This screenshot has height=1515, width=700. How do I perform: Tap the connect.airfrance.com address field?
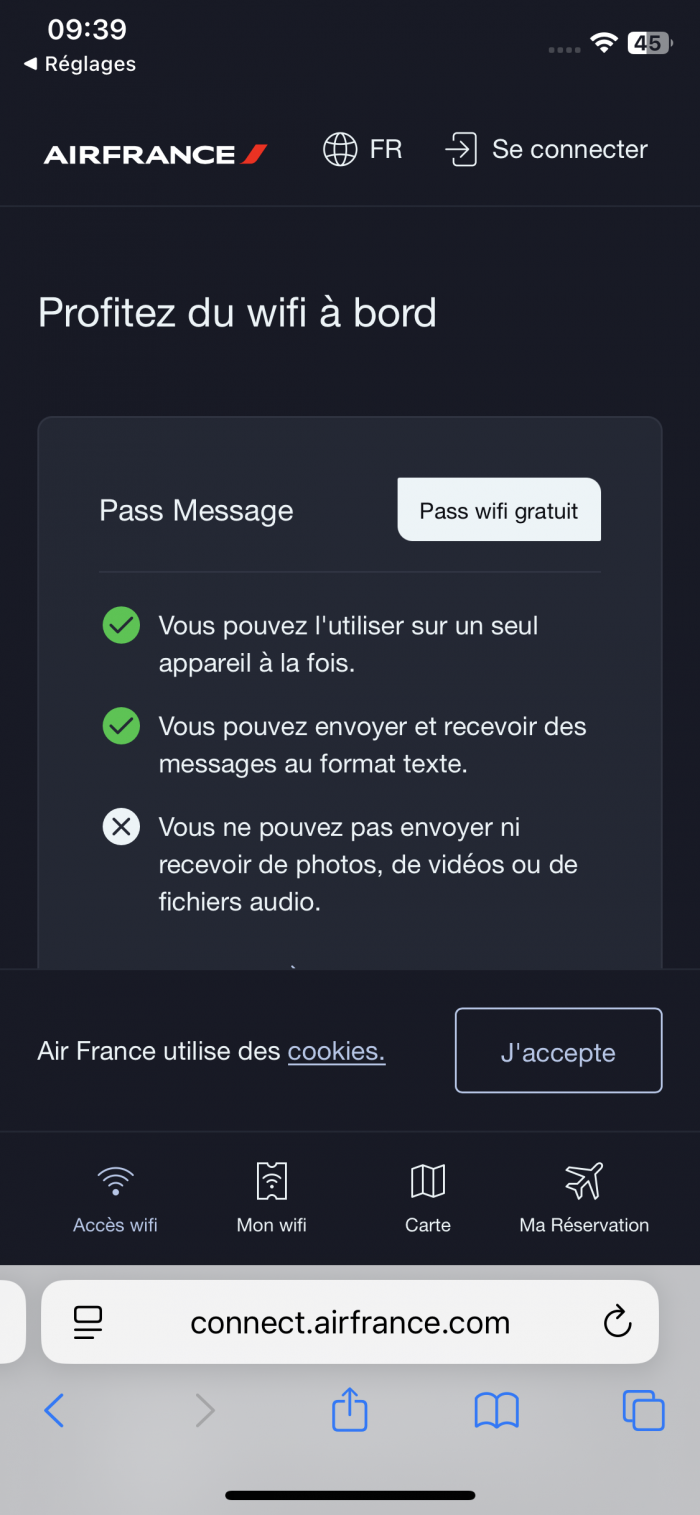tap(350, 1322)
